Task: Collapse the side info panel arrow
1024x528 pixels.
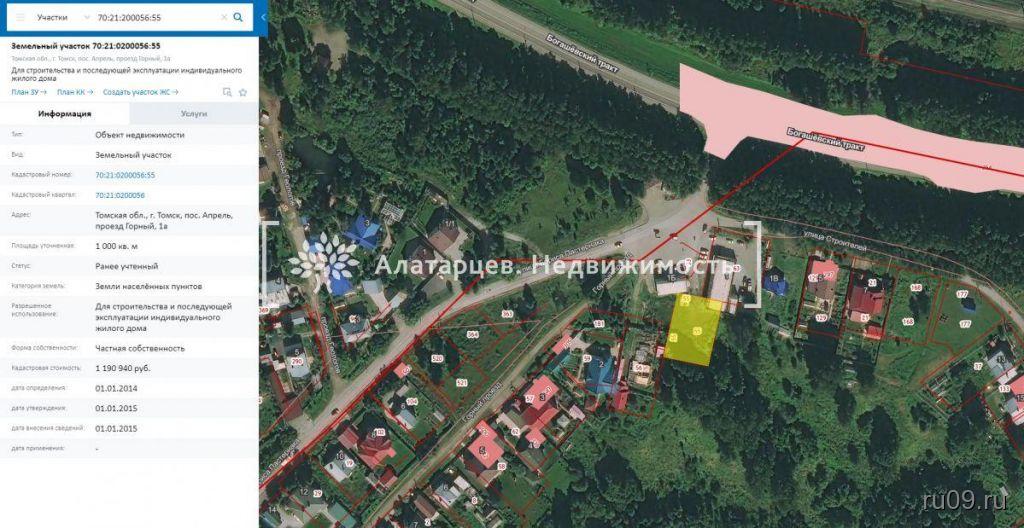Action: (263, 18)
